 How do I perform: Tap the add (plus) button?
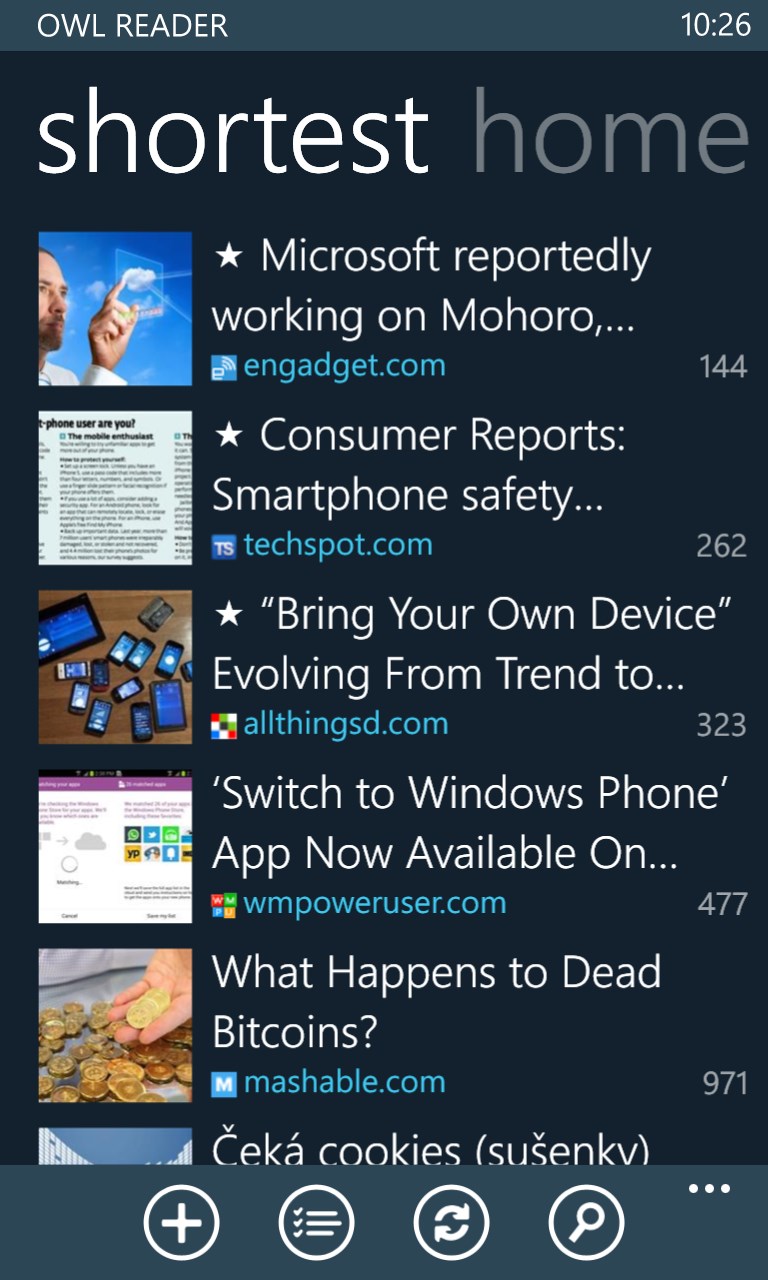181,1222
